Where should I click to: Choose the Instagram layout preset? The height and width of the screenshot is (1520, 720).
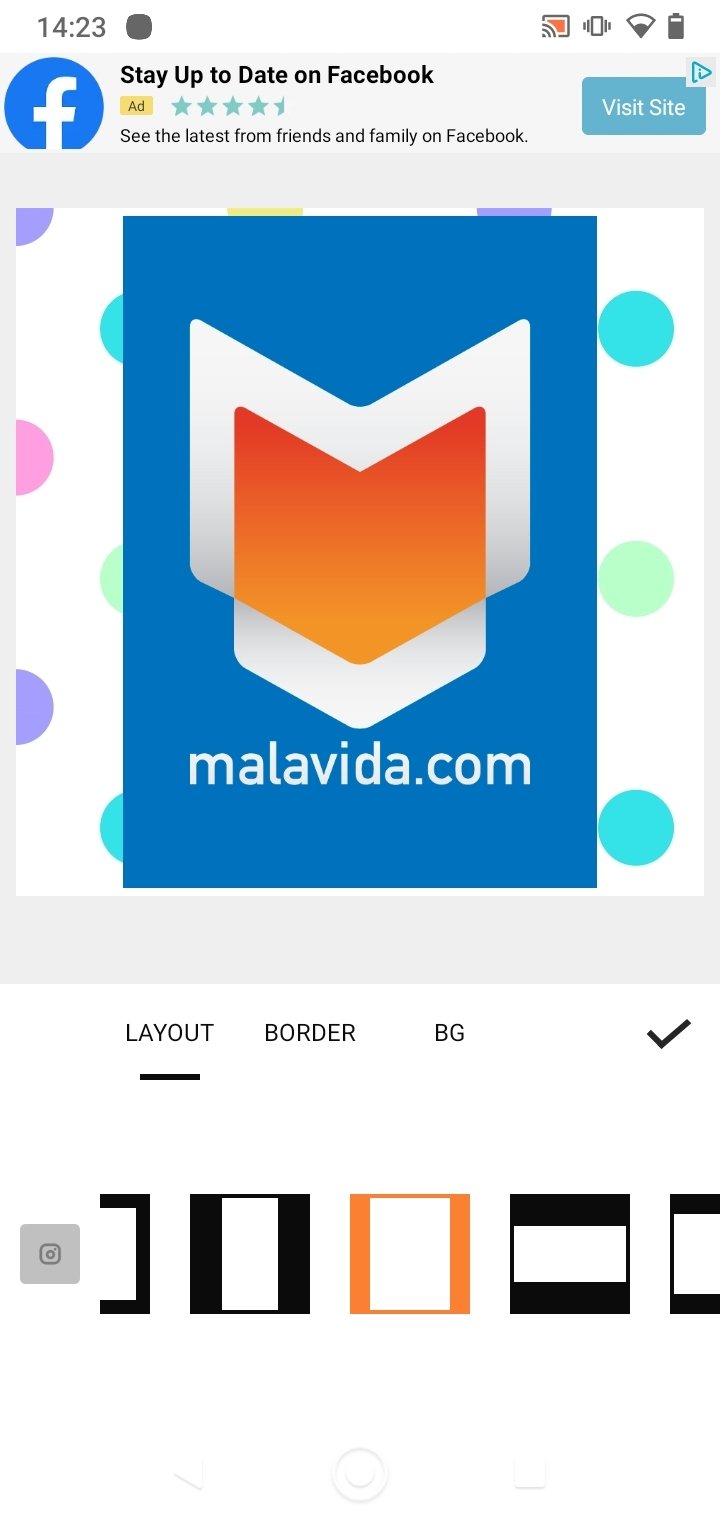pos(50,1254)
